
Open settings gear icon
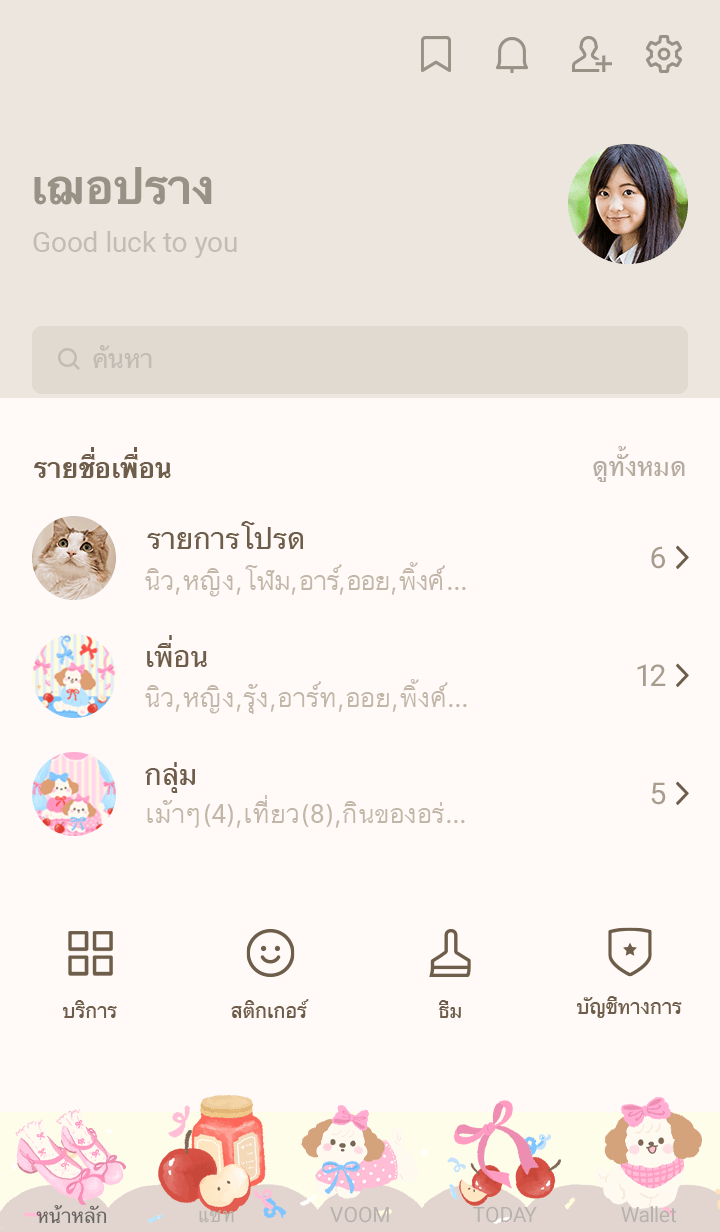pyautogui.click(x=663, y=54)
